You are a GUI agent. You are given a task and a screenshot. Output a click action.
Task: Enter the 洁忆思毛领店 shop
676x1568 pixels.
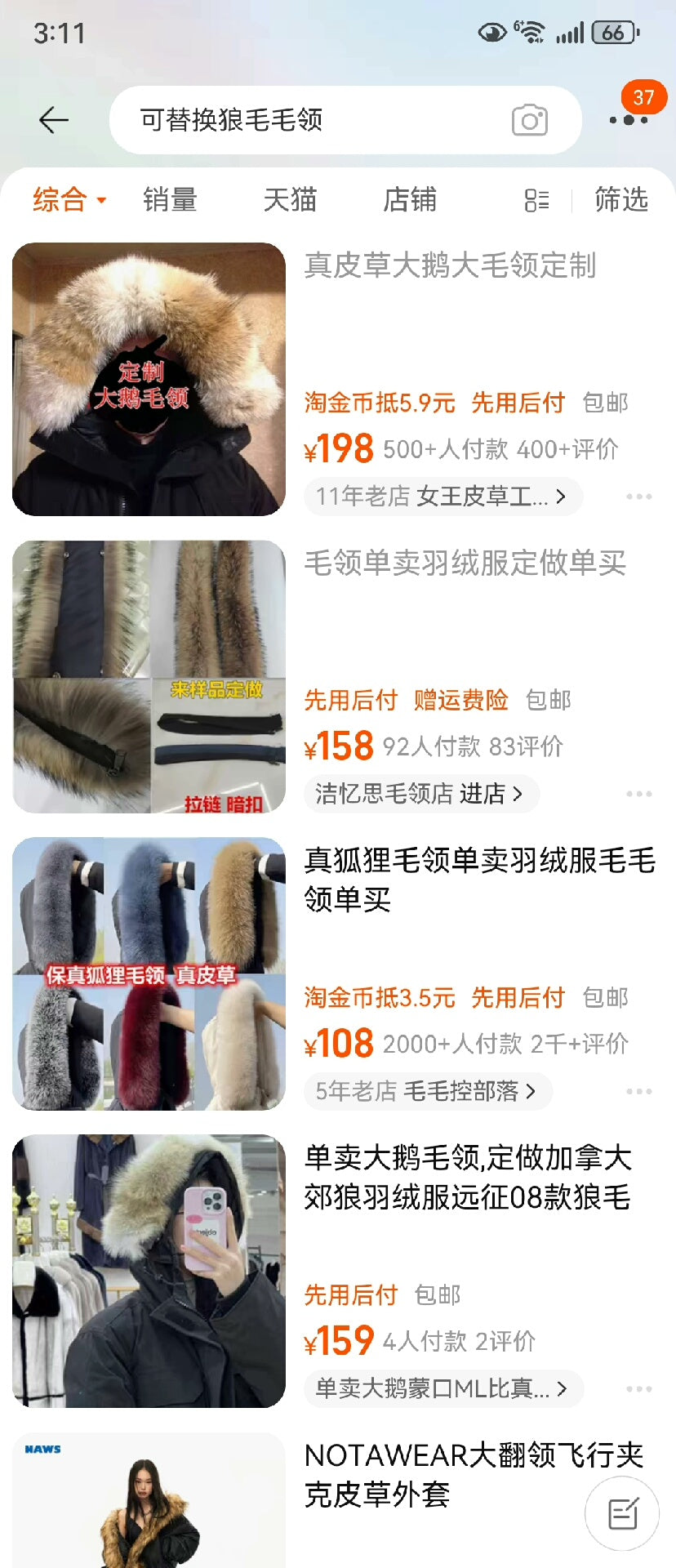click(x=420, y=794)
